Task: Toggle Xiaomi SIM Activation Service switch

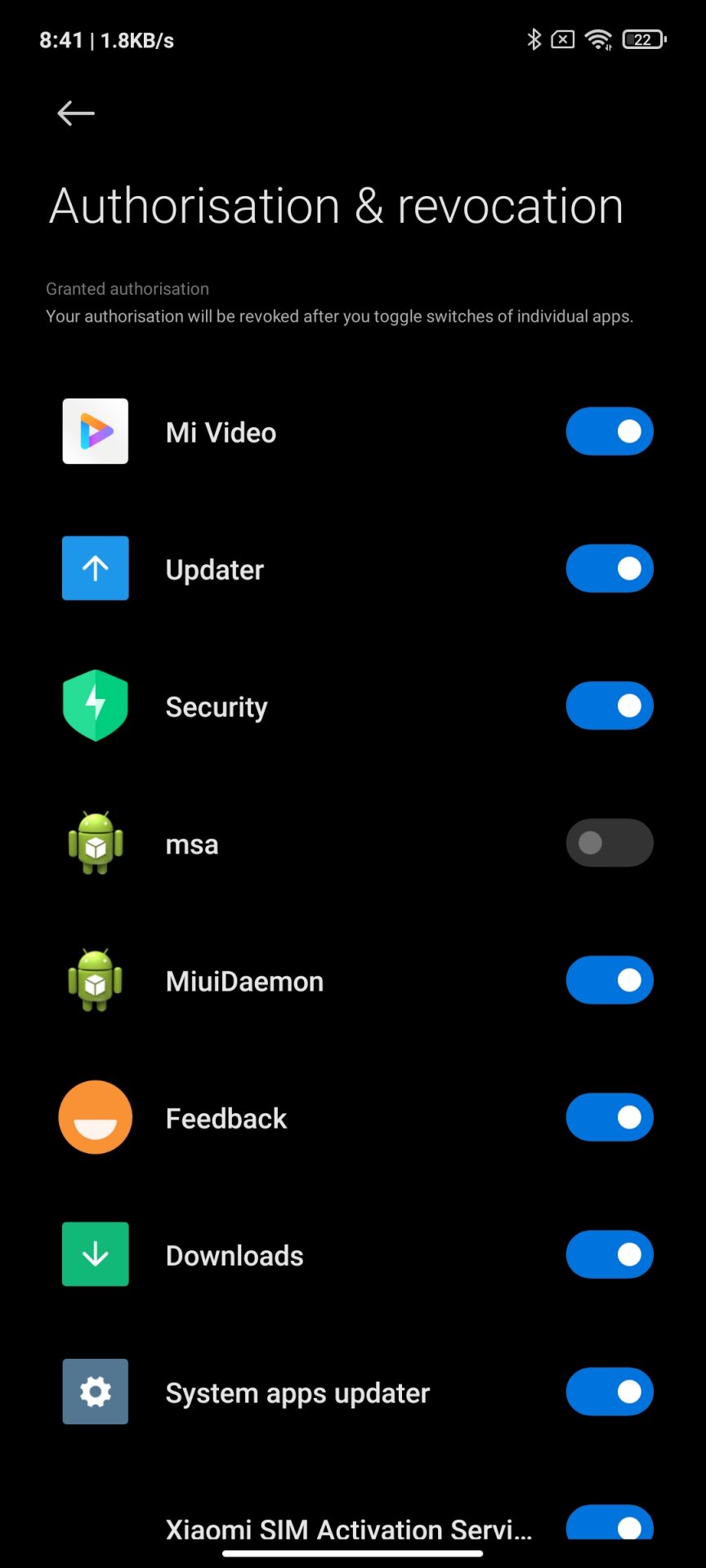Action: (x=610, y=1524)
